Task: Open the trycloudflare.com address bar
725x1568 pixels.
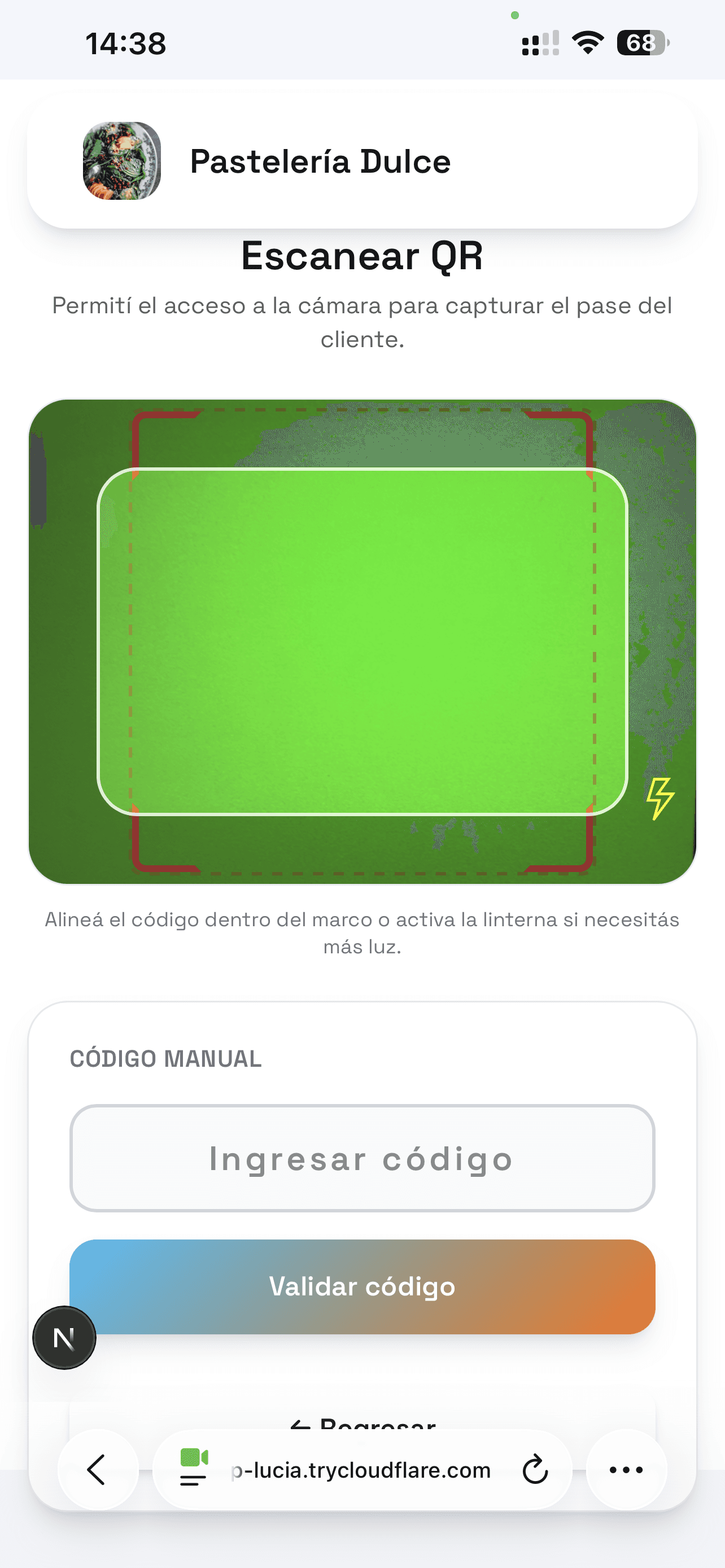Action: tap(361, 1470)
